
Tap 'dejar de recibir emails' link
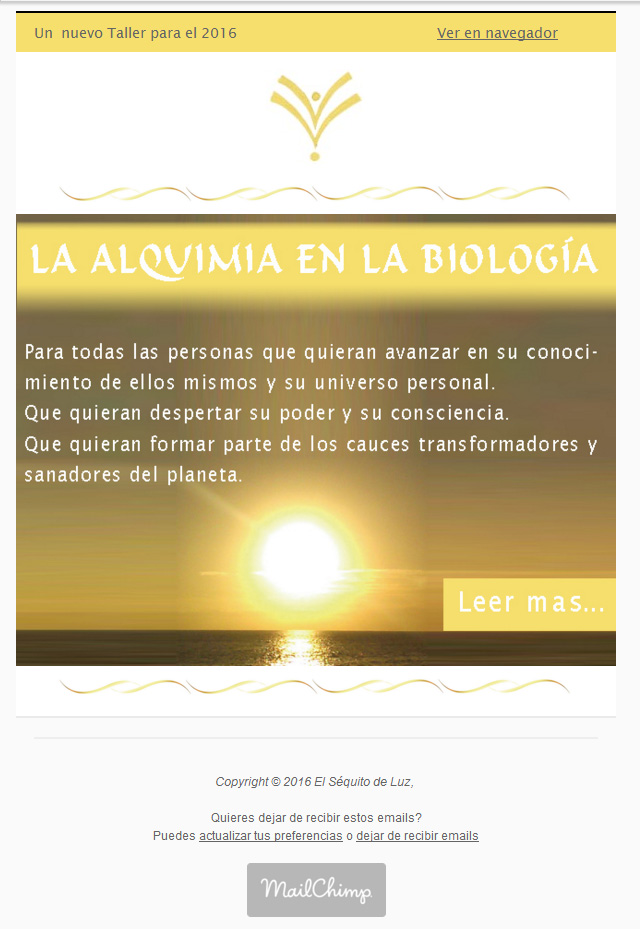tap(417, 836)
